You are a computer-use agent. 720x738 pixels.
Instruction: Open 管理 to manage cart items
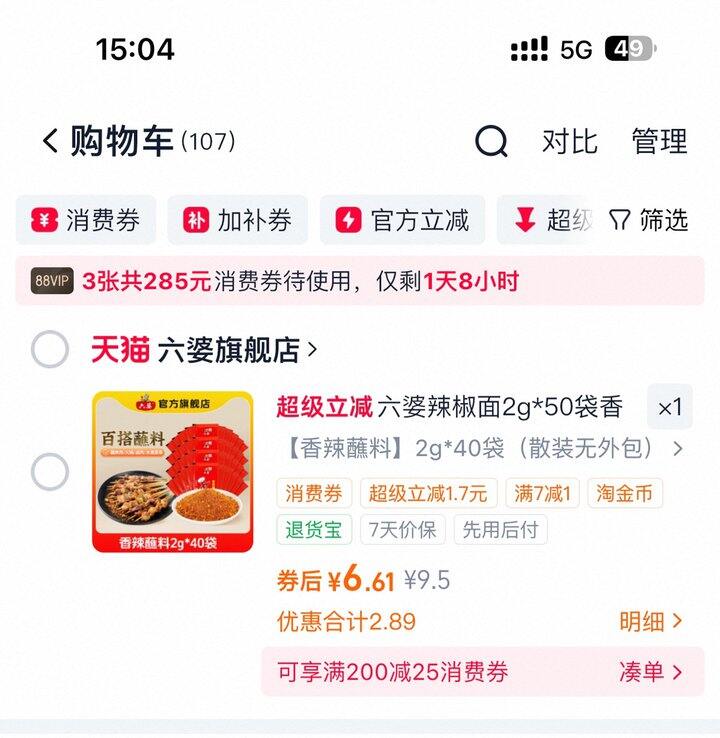[x=659, y=142]
